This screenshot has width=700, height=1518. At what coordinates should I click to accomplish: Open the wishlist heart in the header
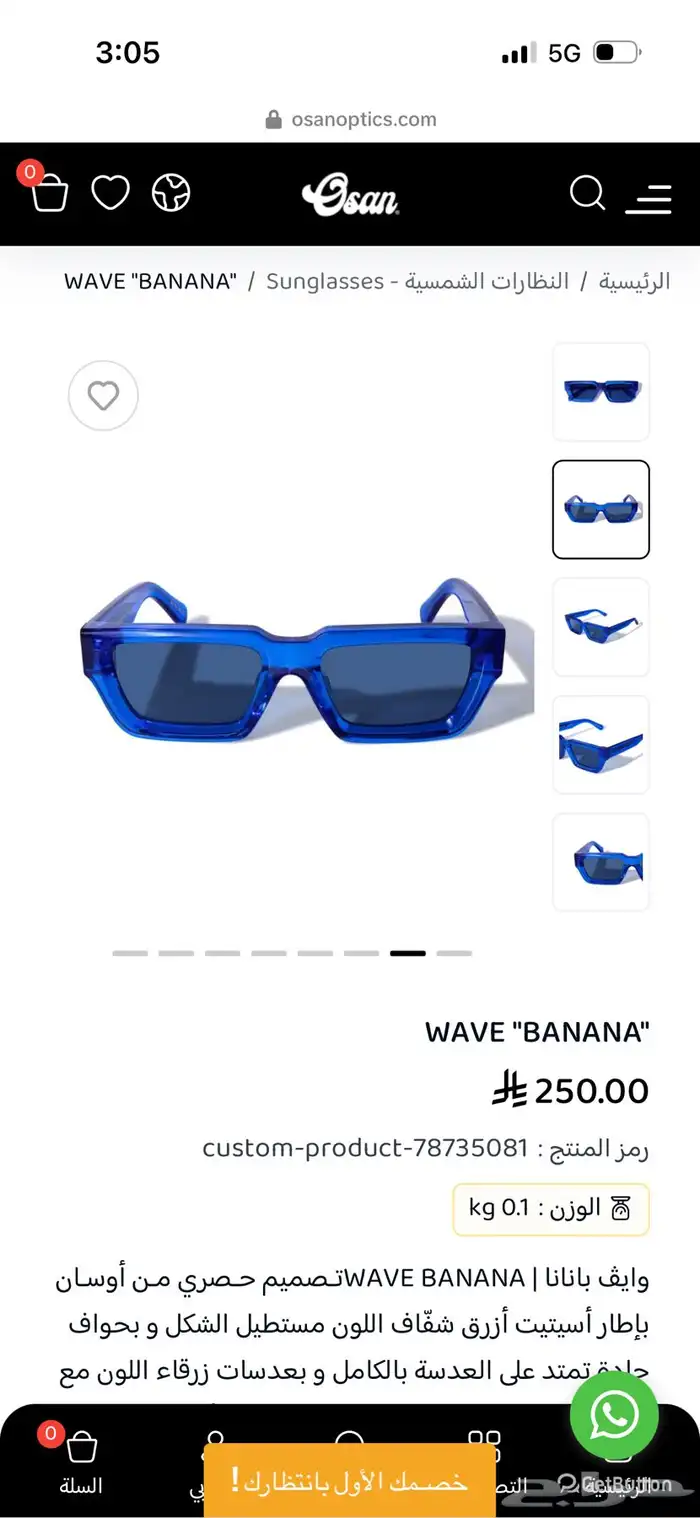(110, 193)
